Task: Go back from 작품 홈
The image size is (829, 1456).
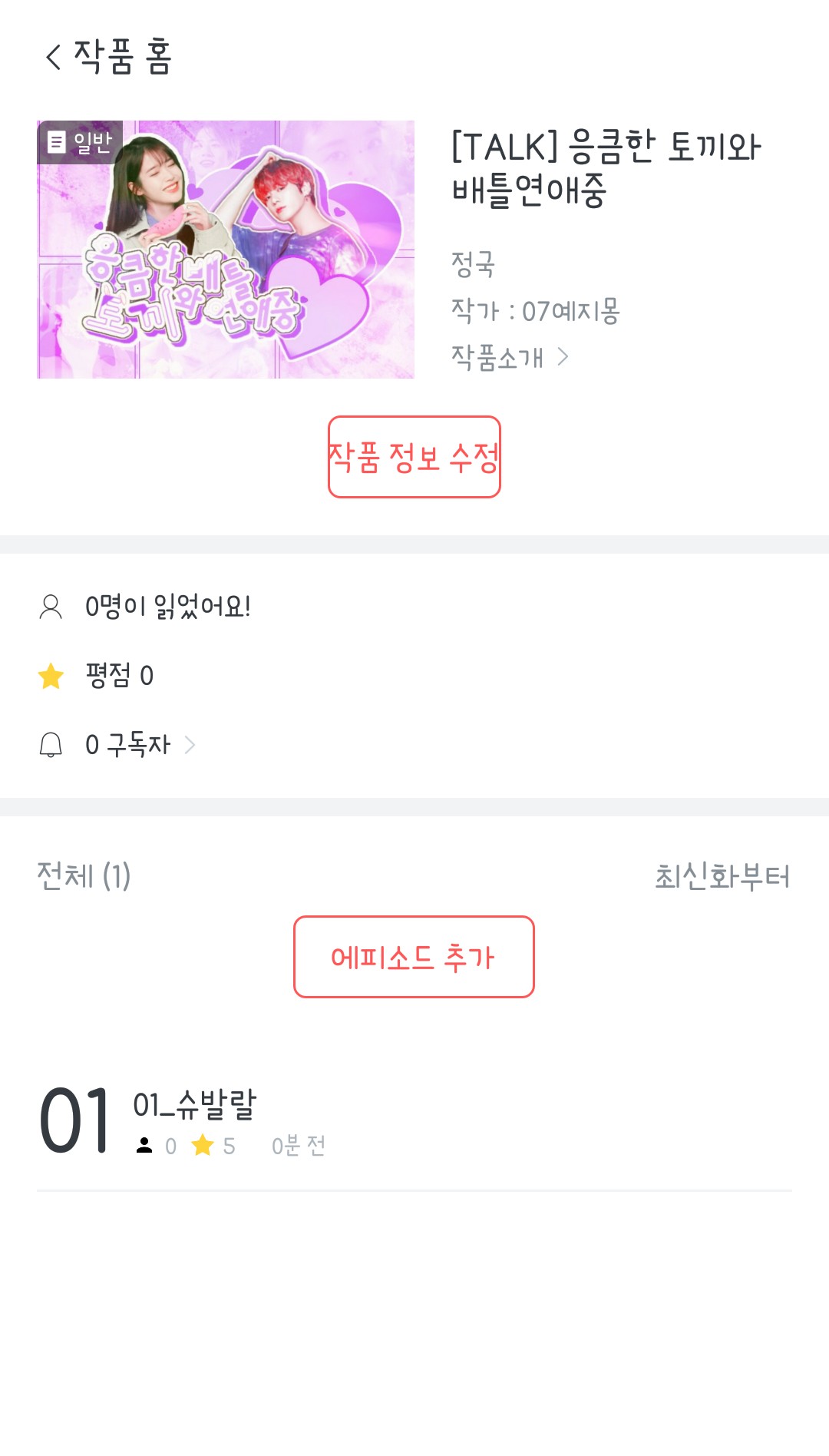Action: click(53, 58)
